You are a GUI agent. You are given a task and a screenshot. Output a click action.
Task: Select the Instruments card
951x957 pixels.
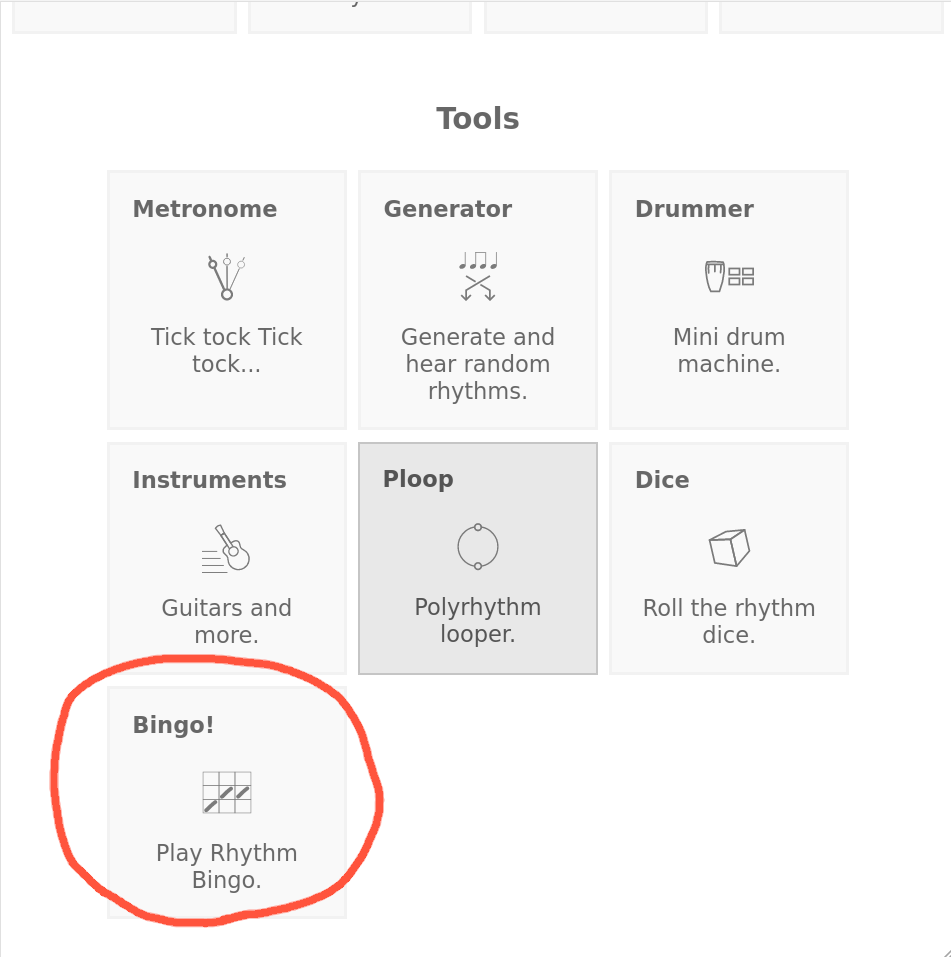[227, 559]
